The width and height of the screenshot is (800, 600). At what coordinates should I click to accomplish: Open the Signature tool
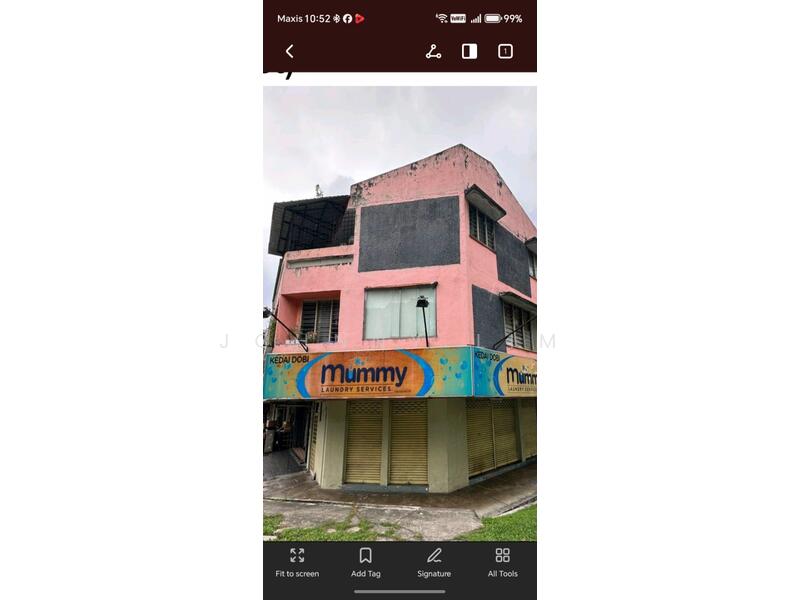pos(434,562)
